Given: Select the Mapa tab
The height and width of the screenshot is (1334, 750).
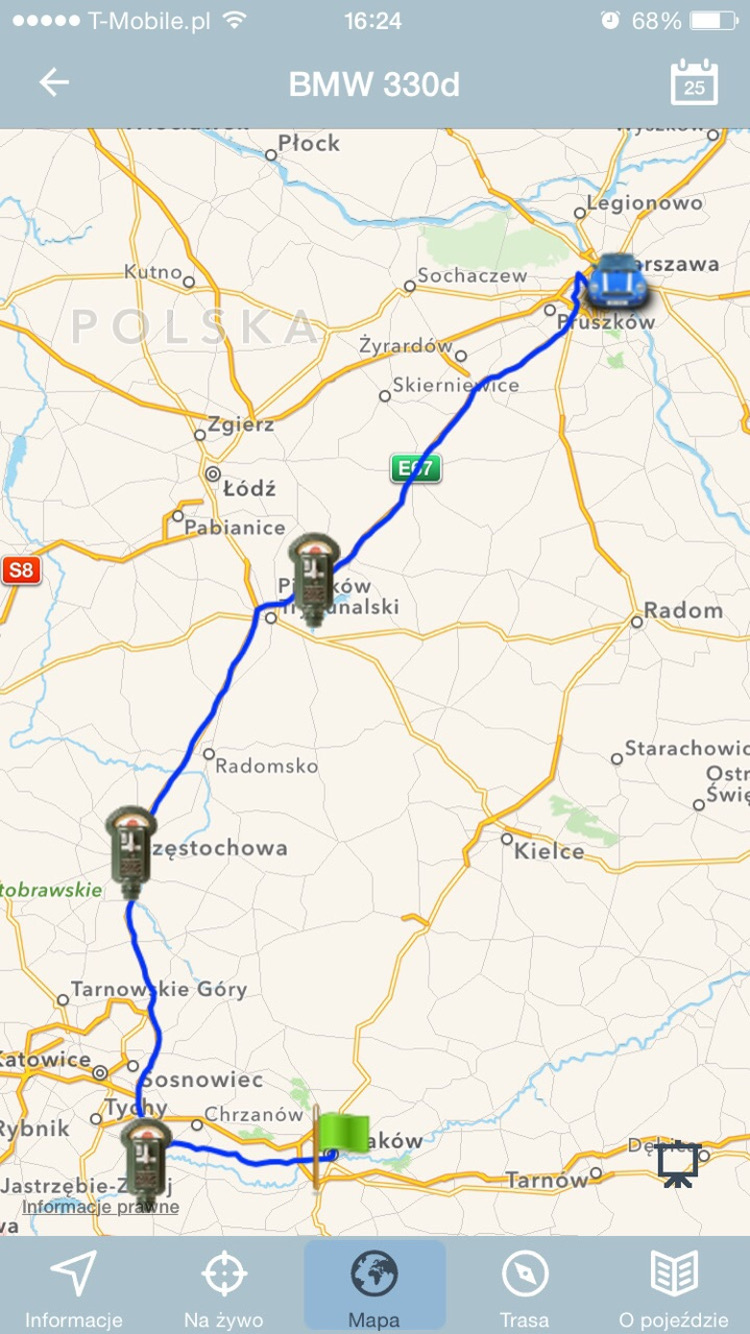Looking at the screenshot, I should [x=375, y=1288].
